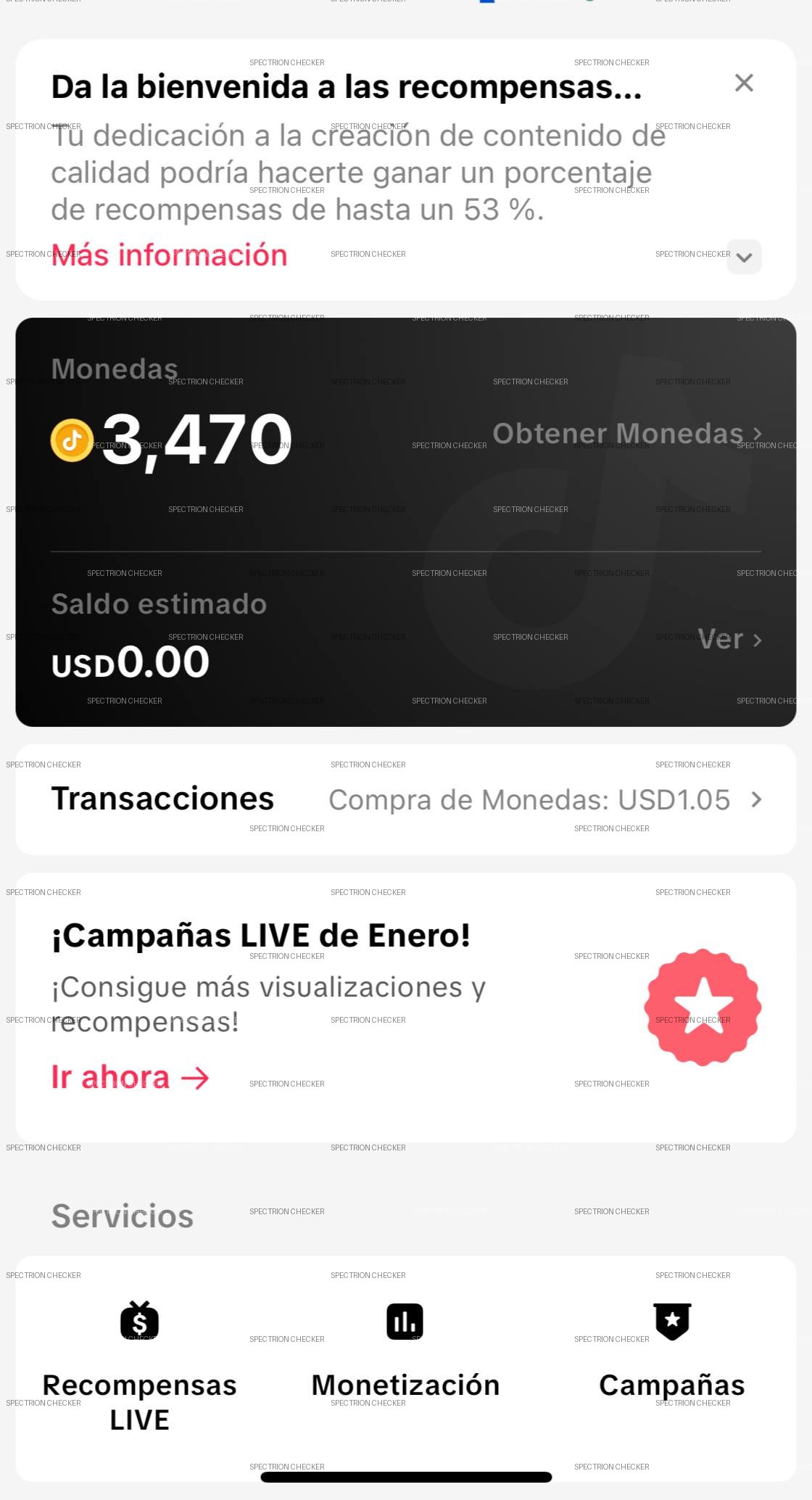812x1500 pixels.
Task: Dismiss the rewards welcome banner
Action: pyautogui.click(x=744, y=83)
